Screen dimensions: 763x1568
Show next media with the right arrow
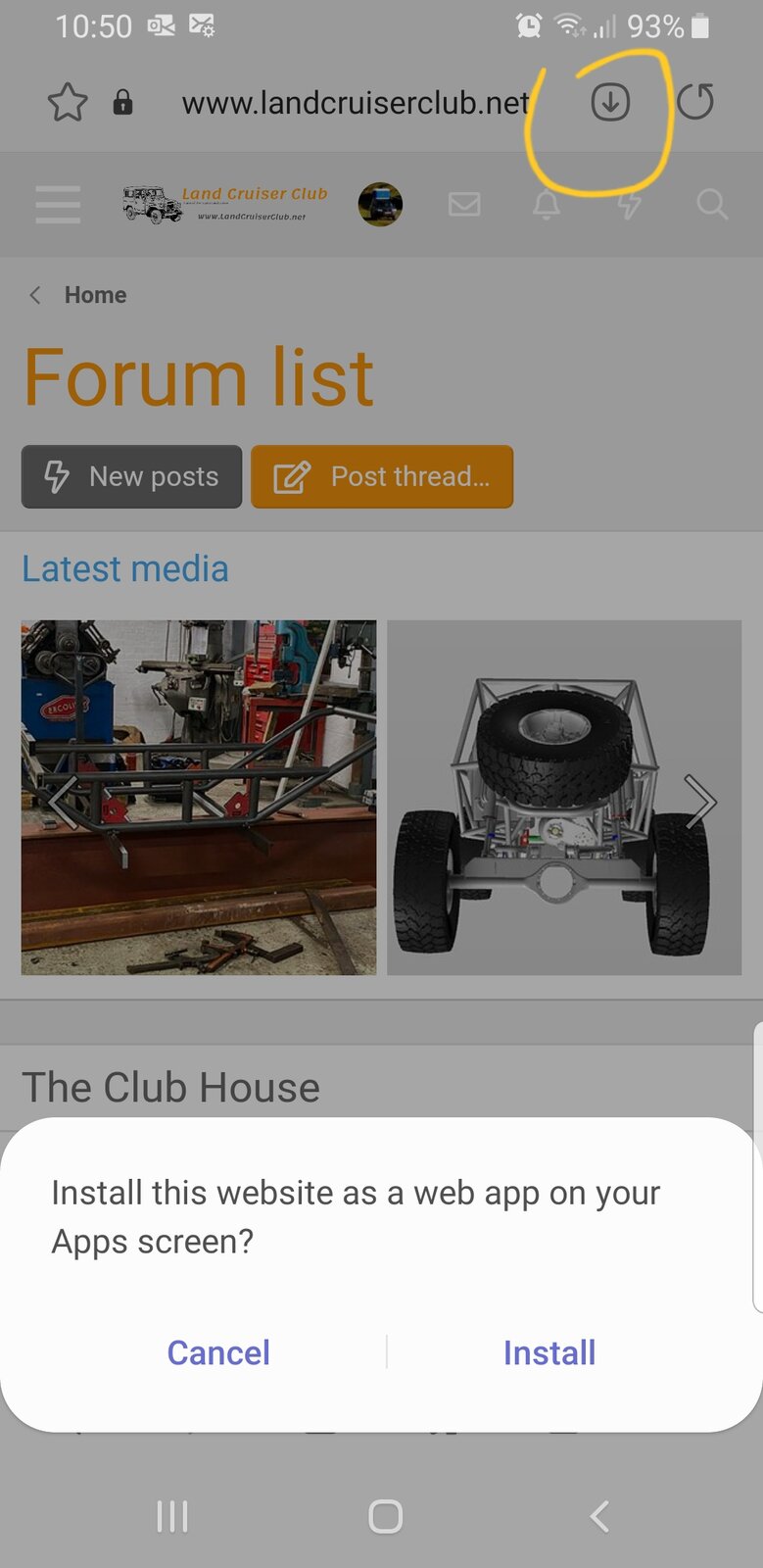(699, 801)
